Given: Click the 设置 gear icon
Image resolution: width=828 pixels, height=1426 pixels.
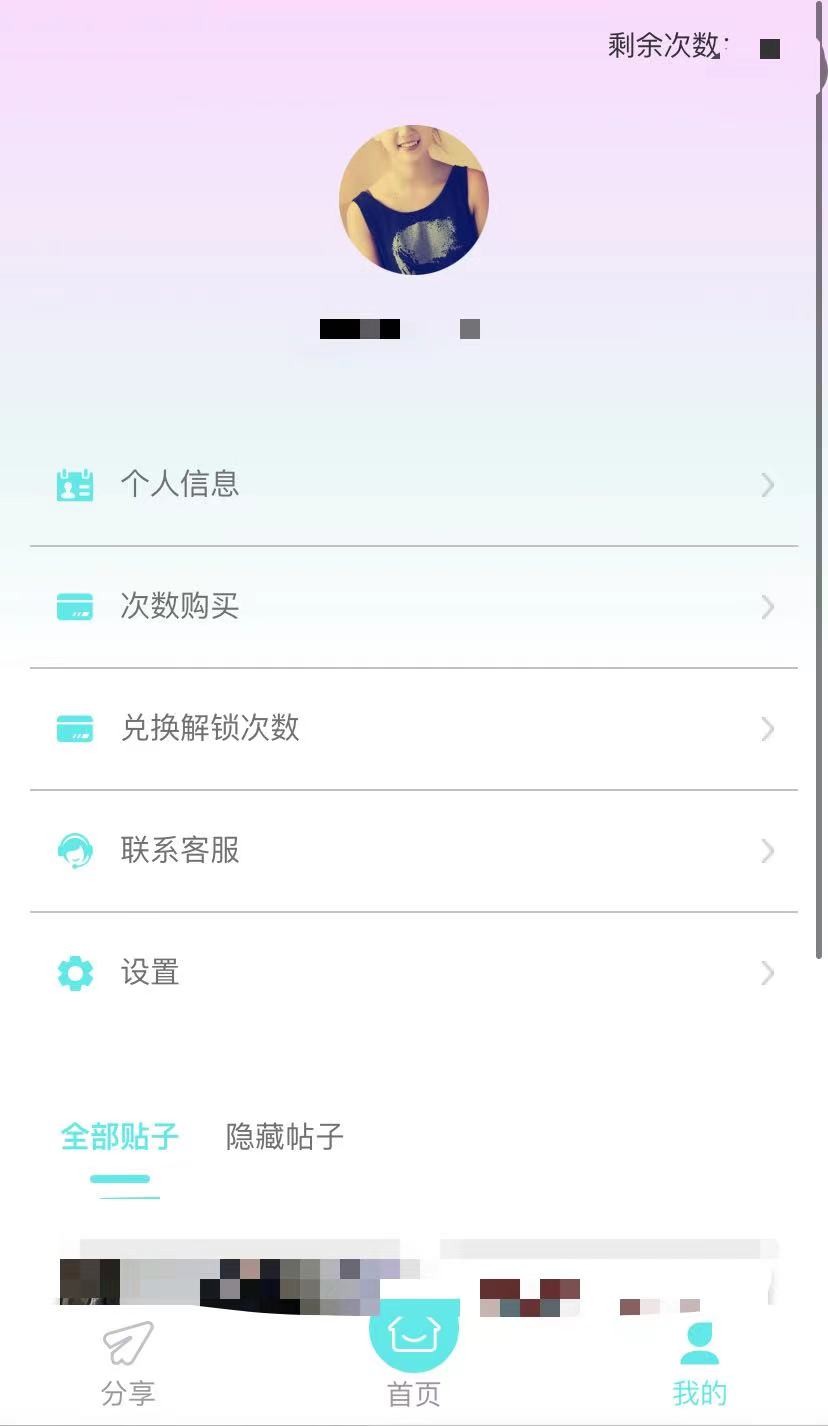Looking at the screenshot, I should (74, 972).
